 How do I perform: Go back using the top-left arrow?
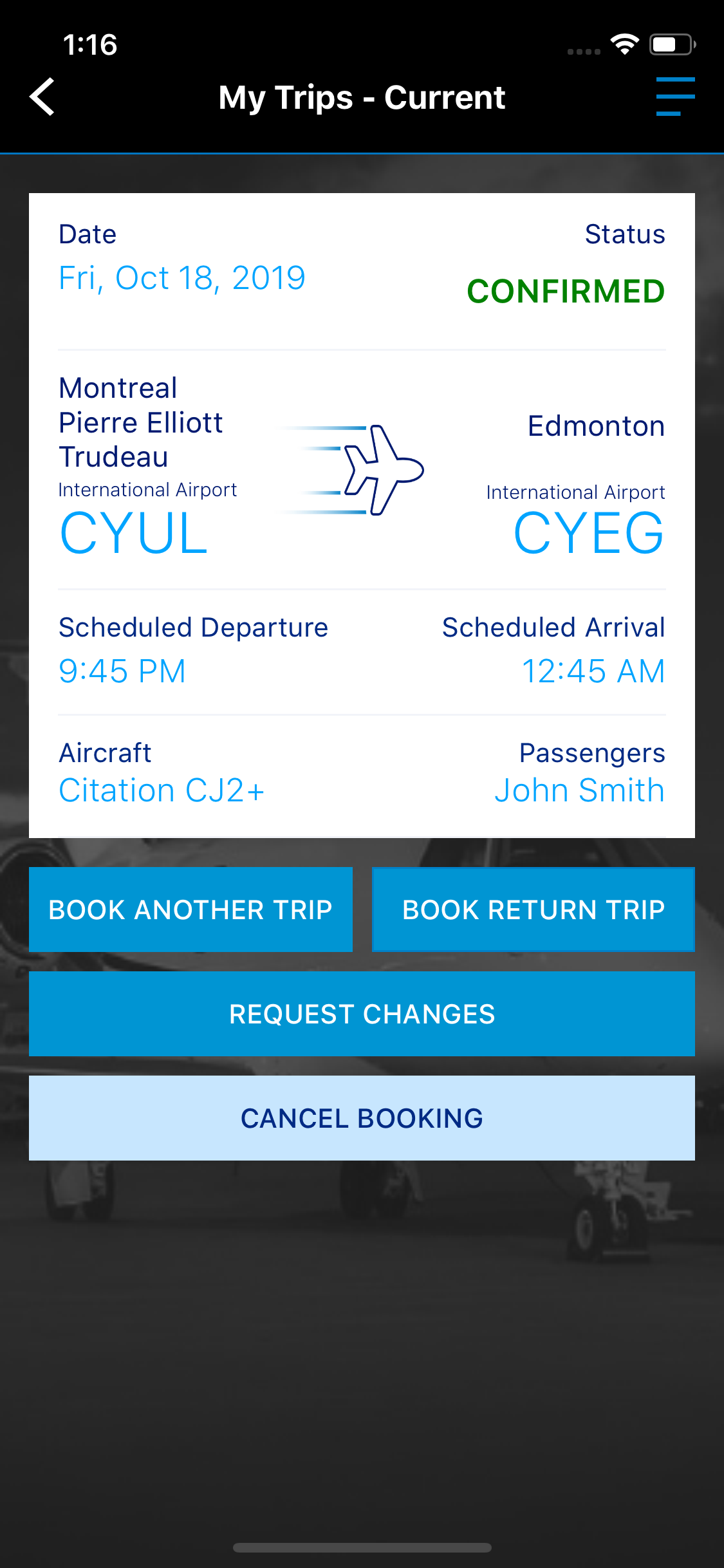[x=42, y=97]
